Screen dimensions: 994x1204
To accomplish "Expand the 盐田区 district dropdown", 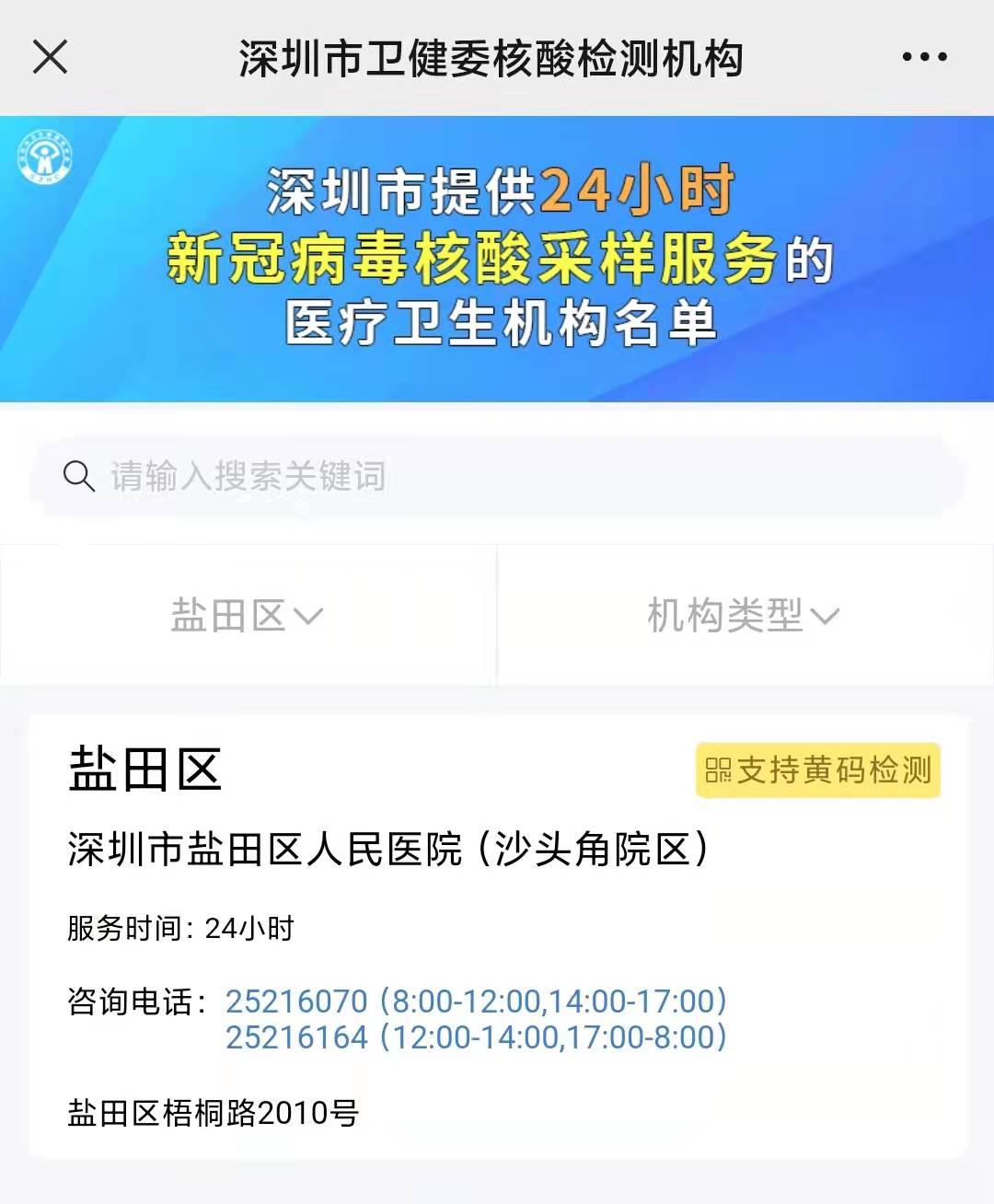I will pos(247,616).
